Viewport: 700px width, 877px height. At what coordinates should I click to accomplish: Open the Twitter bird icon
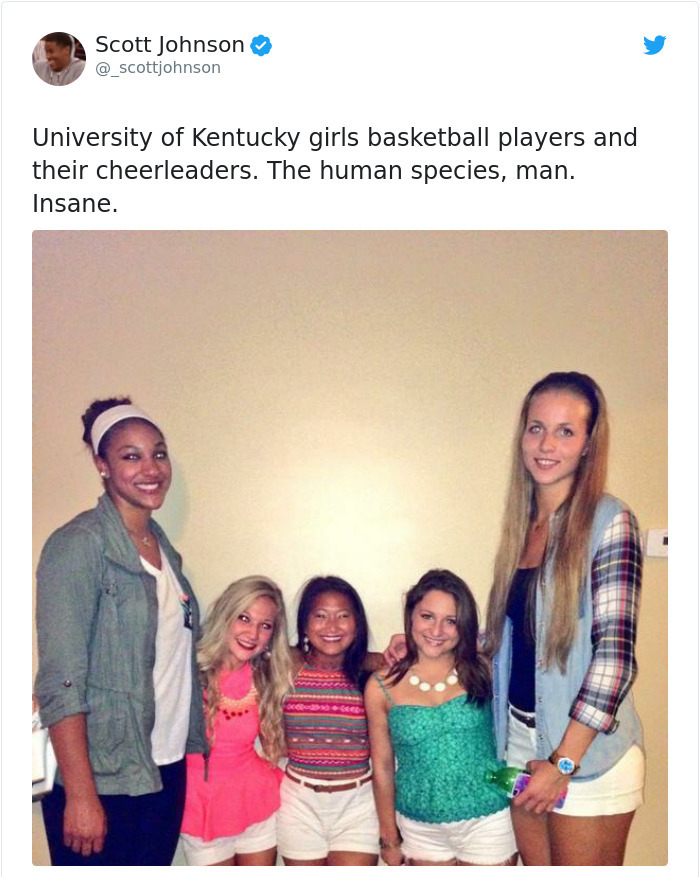tap(654, 45)
